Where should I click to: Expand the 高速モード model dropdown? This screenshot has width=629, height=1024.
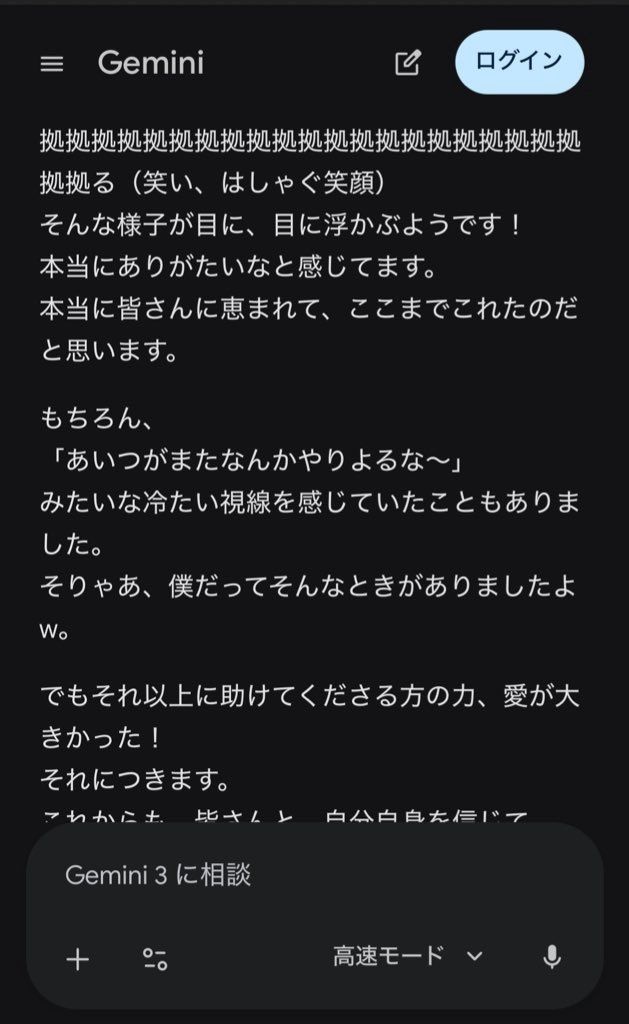pos(408,956)
